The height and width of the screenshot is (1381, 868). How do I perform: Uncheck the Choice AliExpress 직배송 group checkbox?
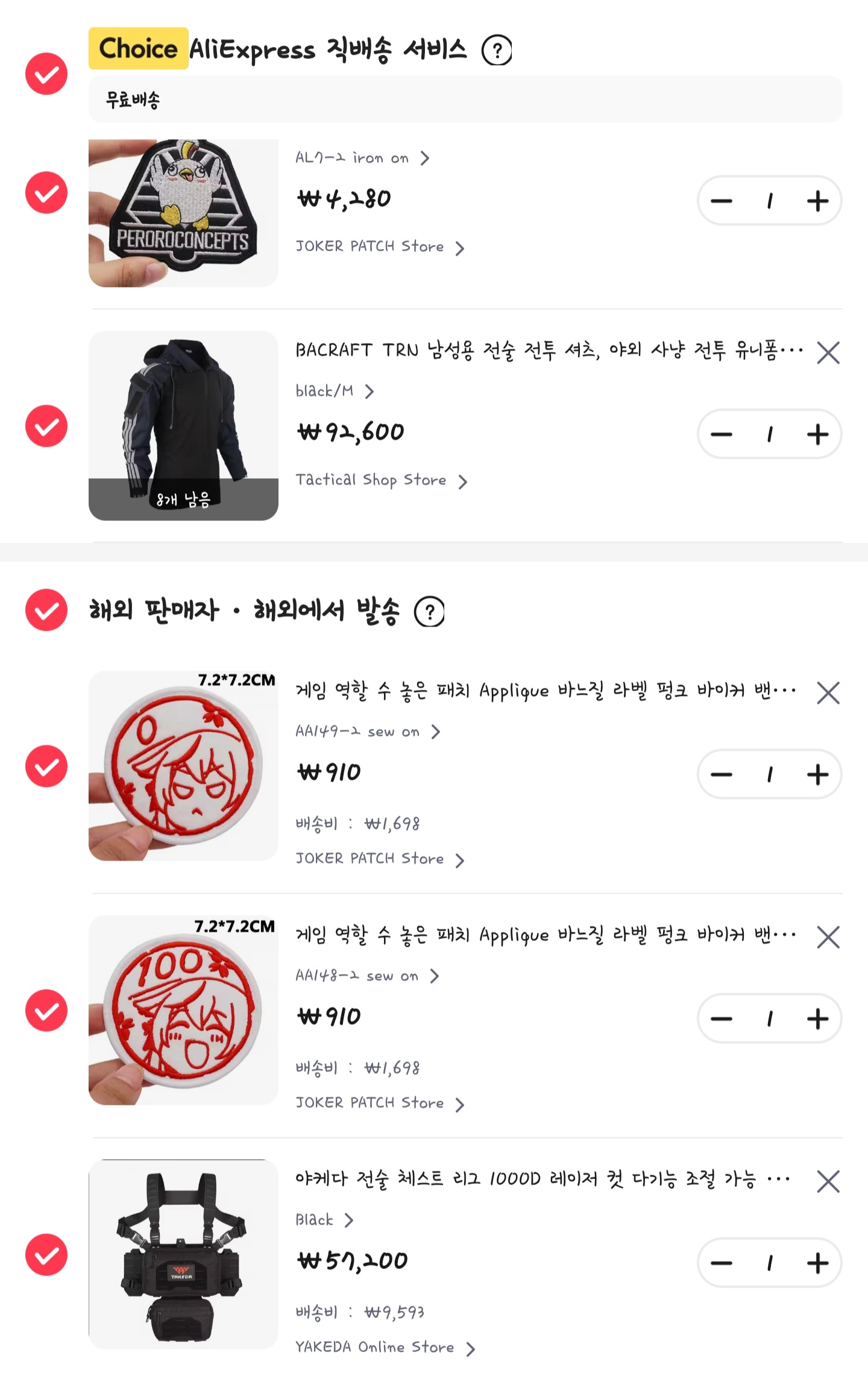coord(46,74)
